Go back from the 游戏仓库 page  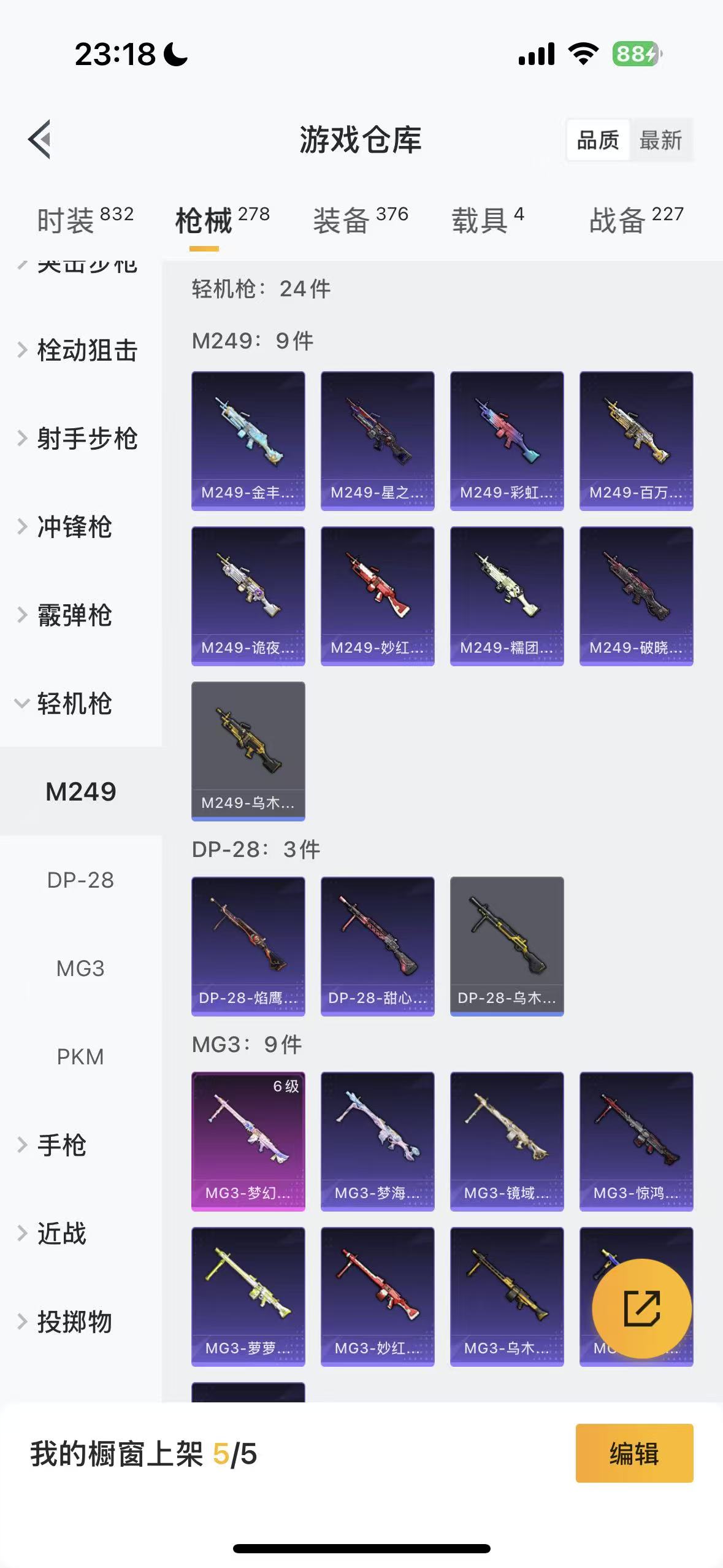coord(40,139)
